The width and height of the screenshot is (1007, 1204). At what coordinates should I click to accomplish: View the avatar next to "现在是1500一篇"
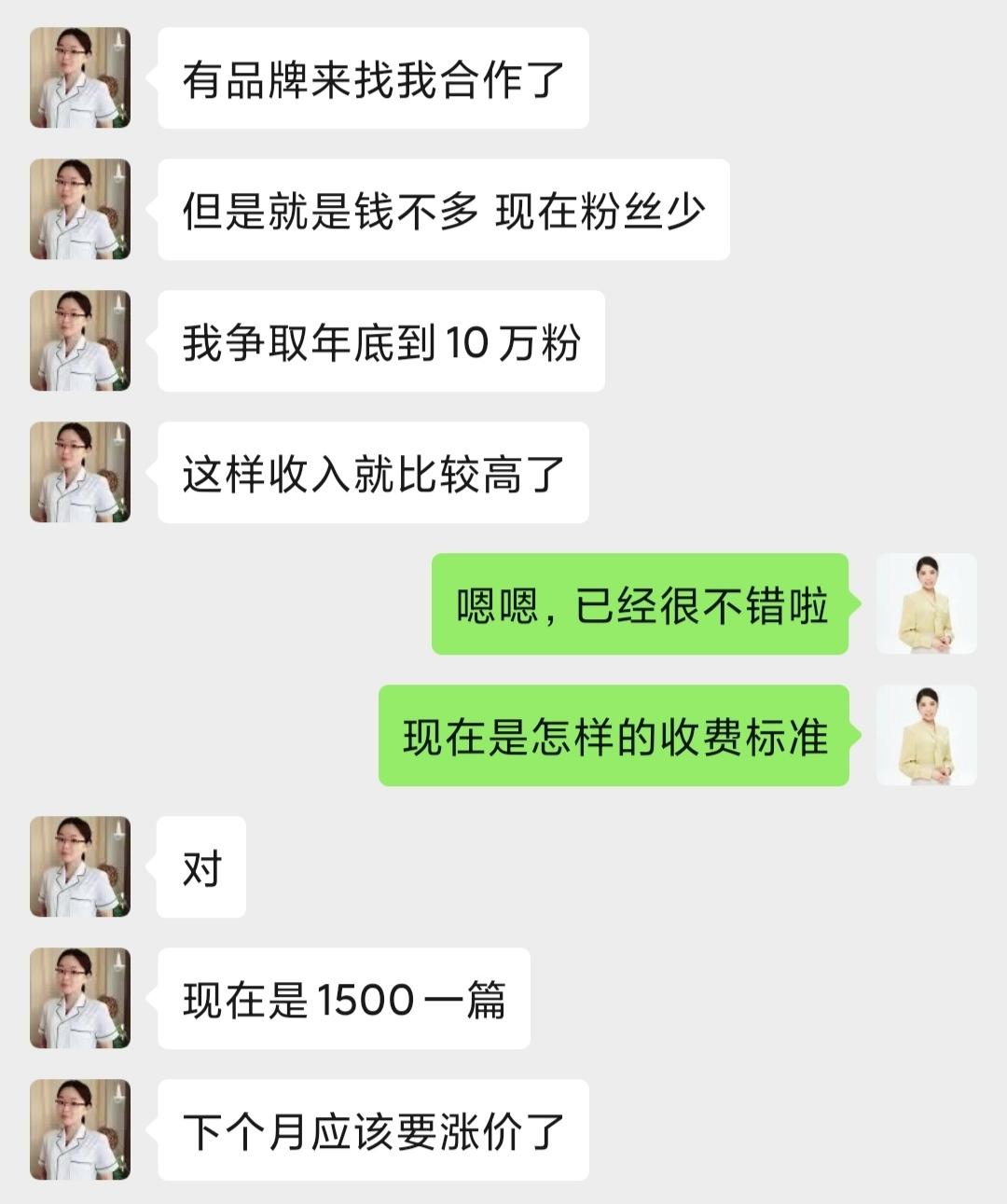[x=79, y=996]
